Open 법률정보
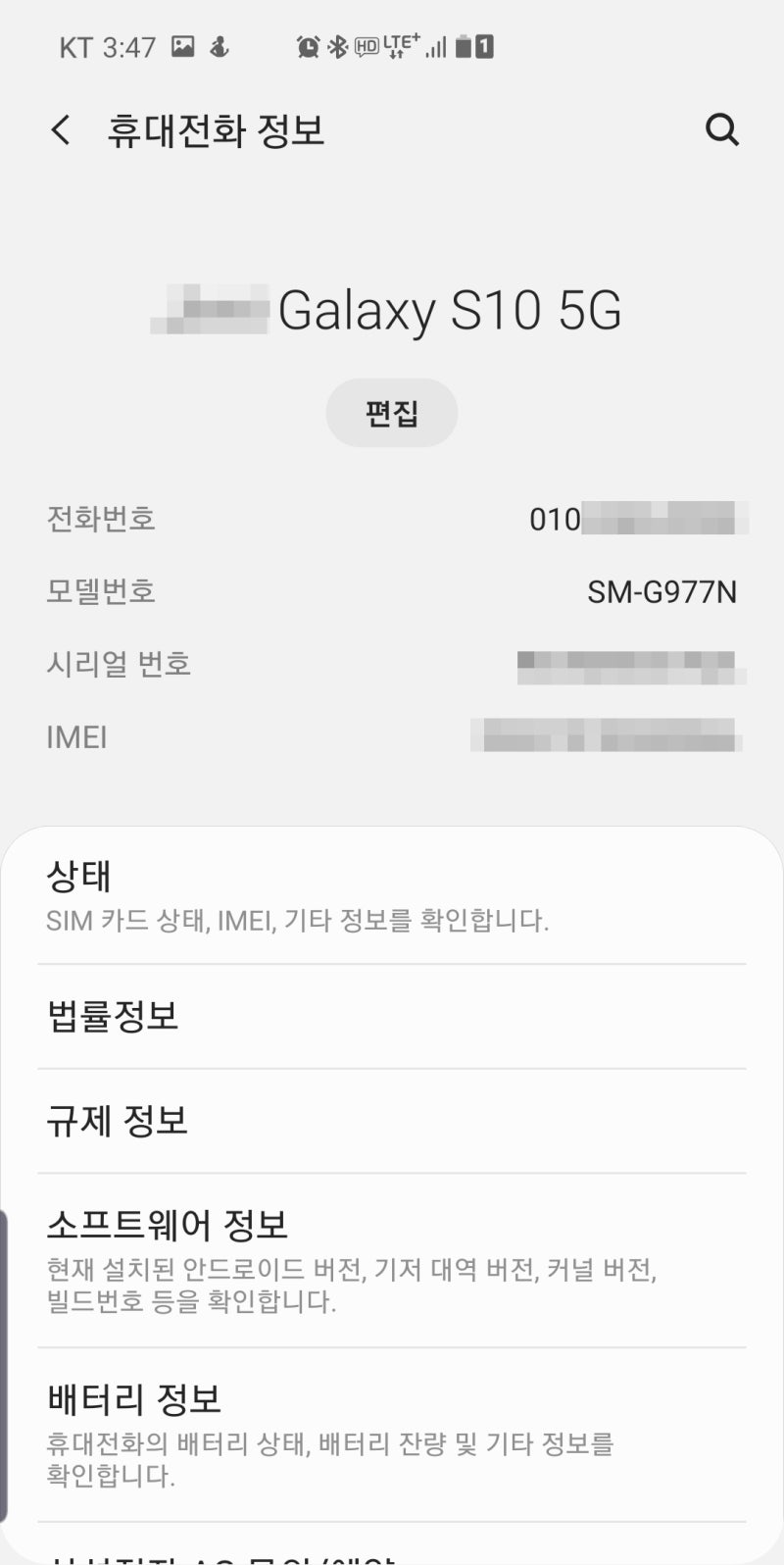Screen dimensions: 784x1565 point(392,1017)
